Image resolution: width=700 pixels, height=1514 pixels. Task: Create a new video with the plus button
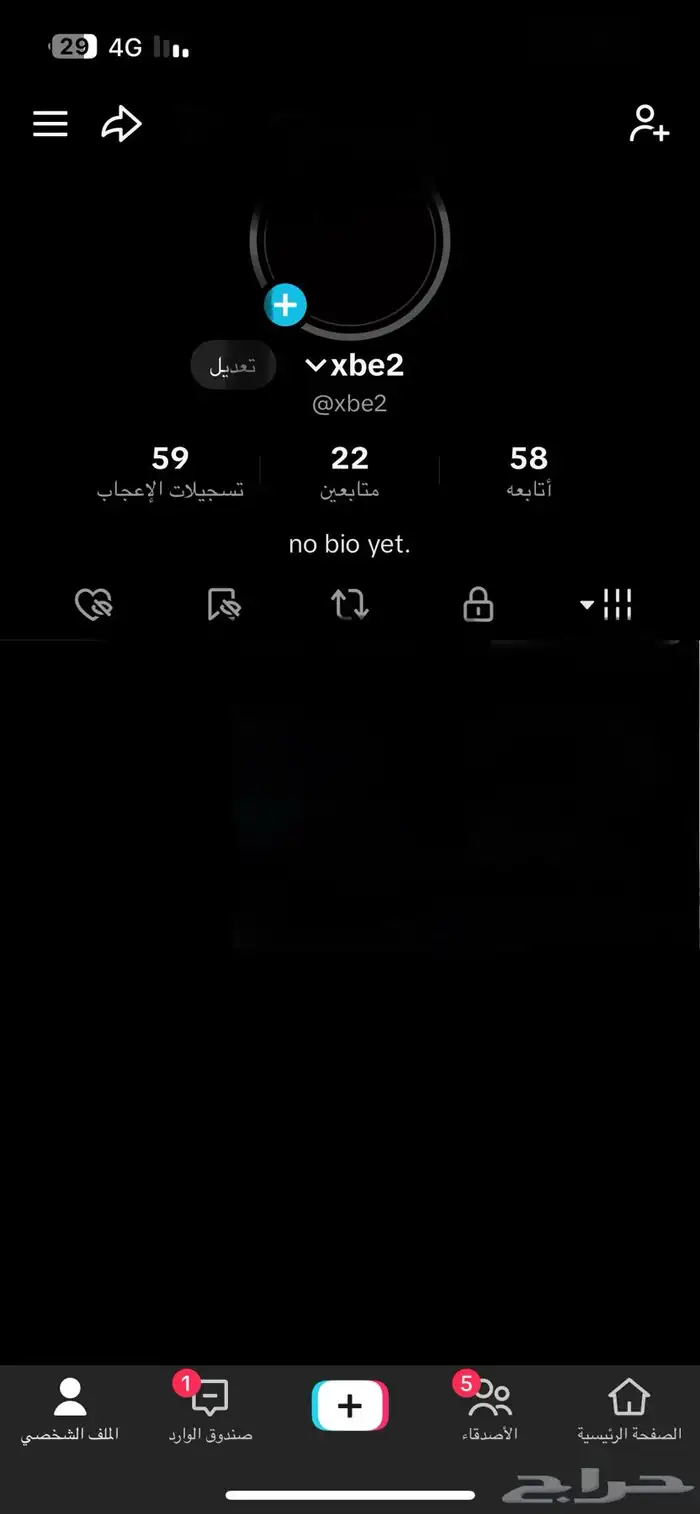(x=350, y=1406)
